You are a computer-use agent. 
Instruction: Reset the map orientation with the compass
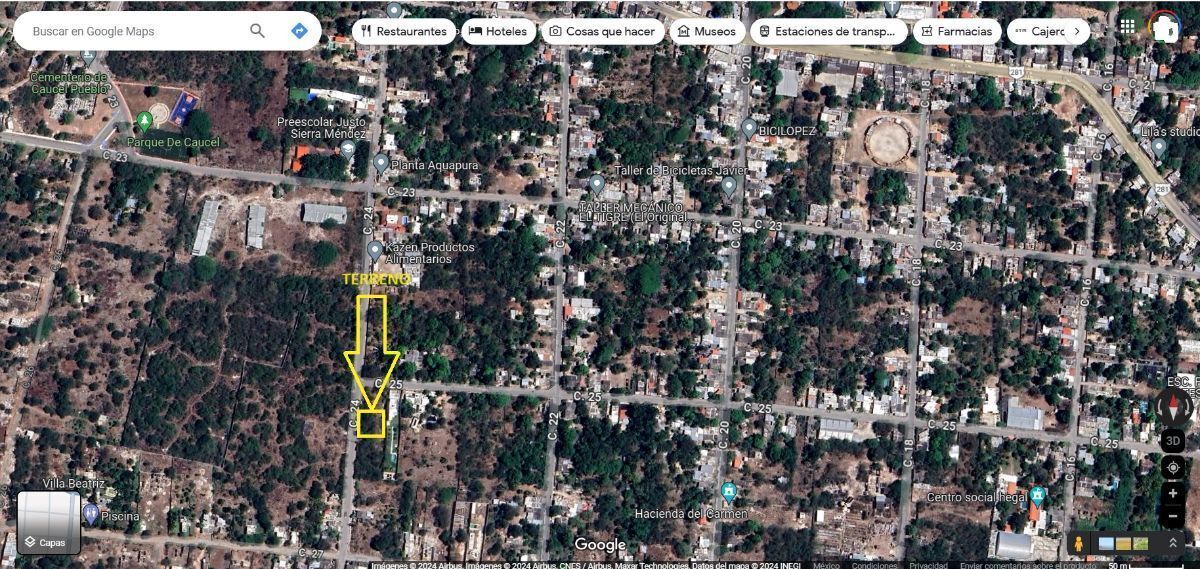(1173, 406)
